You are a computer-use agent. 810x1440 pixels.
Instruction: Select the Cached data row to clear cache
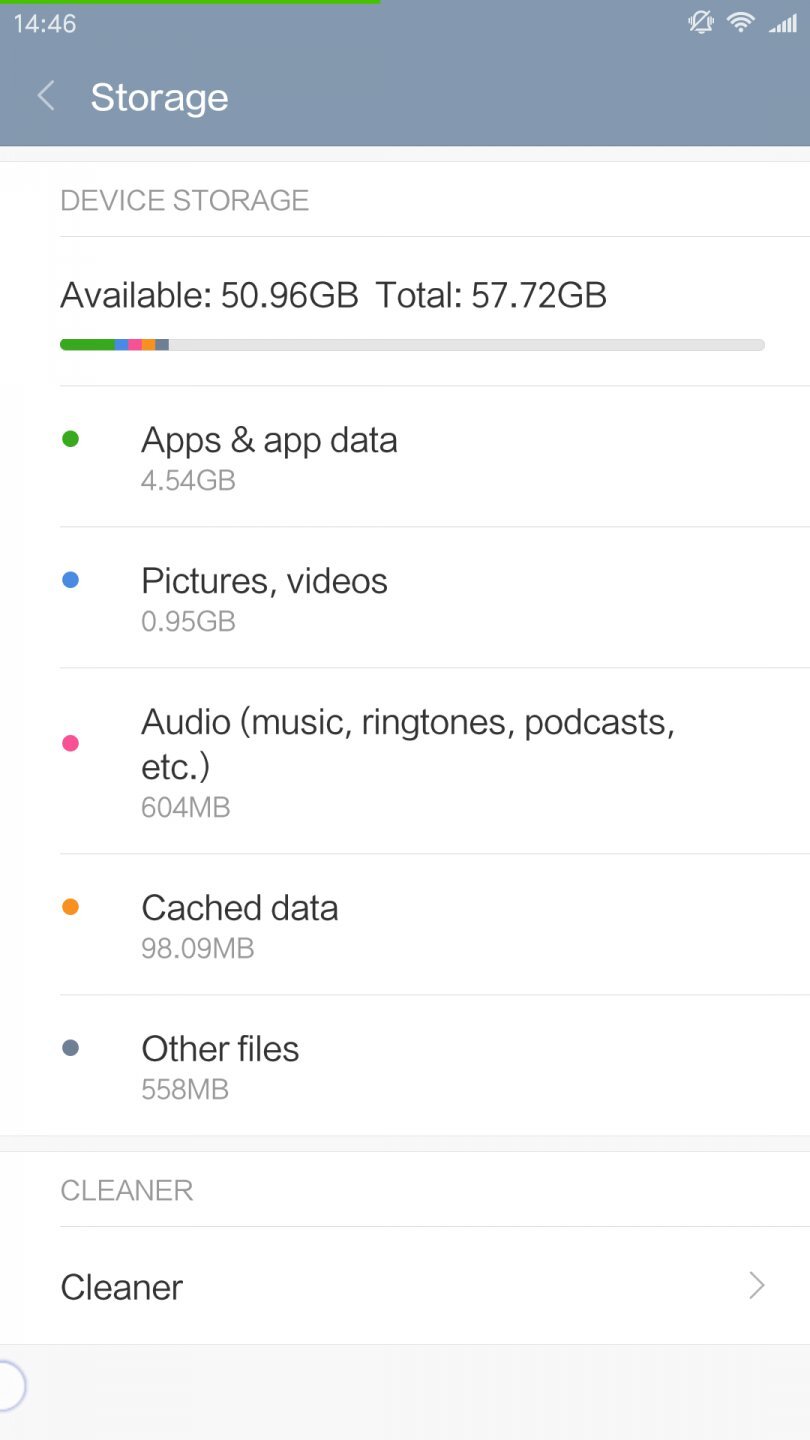tap(405, 923)
